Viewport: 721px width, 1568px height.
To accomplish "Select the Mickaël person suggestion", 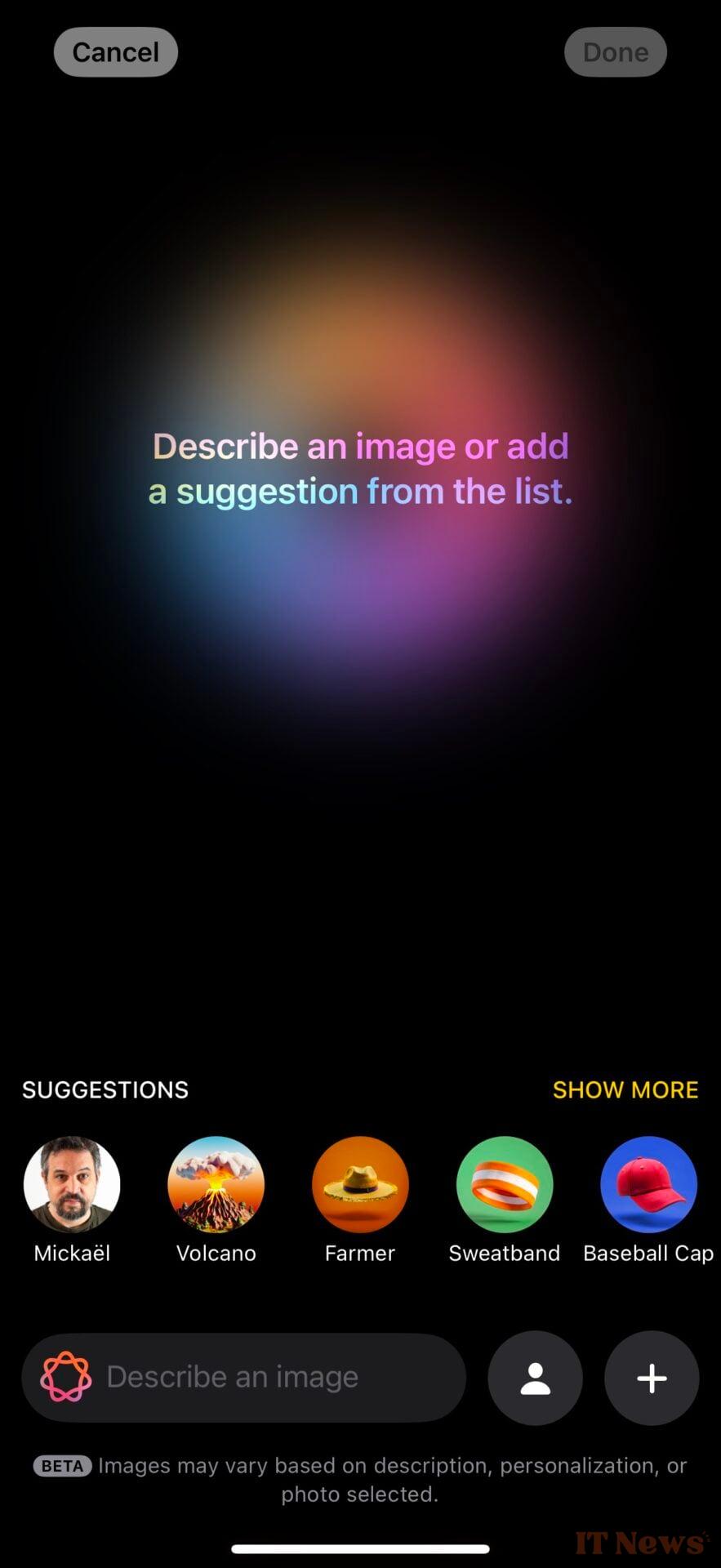I will pyautogui.click(x=72, y=1184).
